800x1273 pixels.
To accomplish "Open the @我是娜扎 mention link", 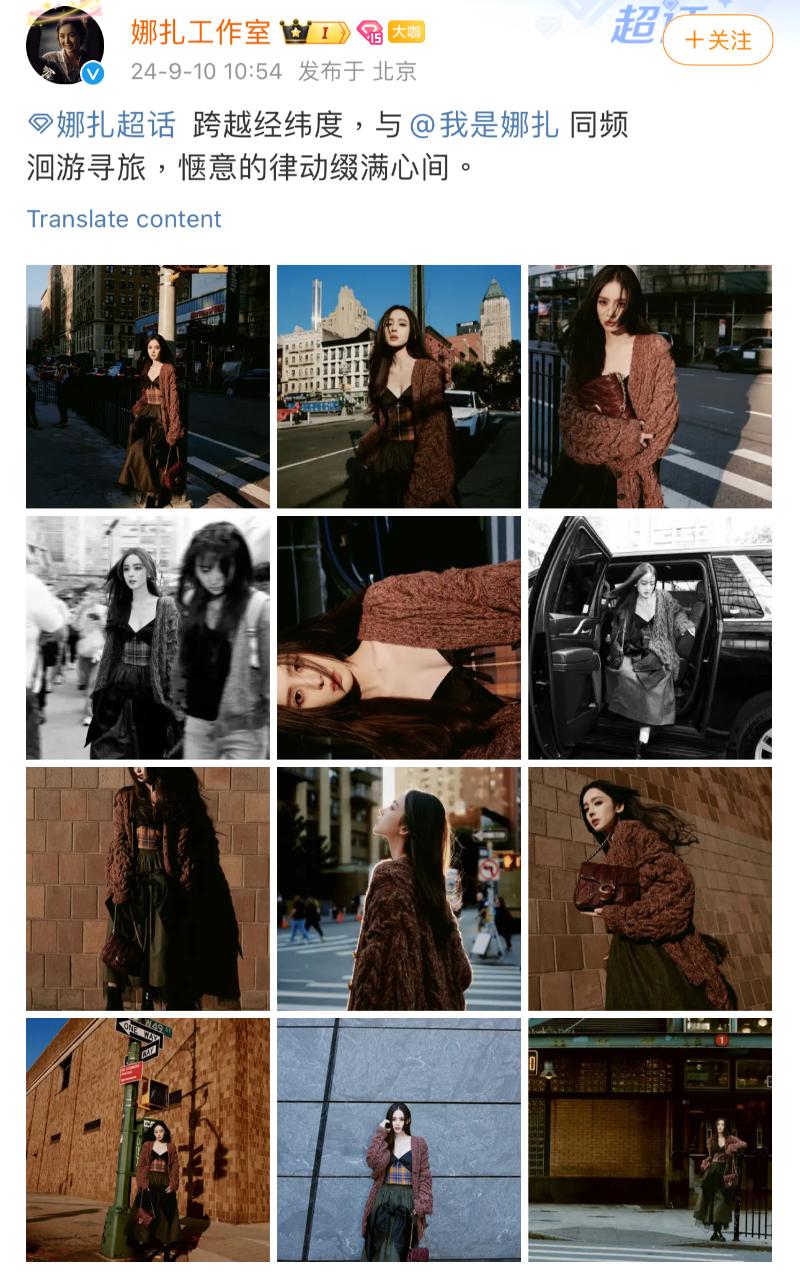I will [x=483, y=125].
